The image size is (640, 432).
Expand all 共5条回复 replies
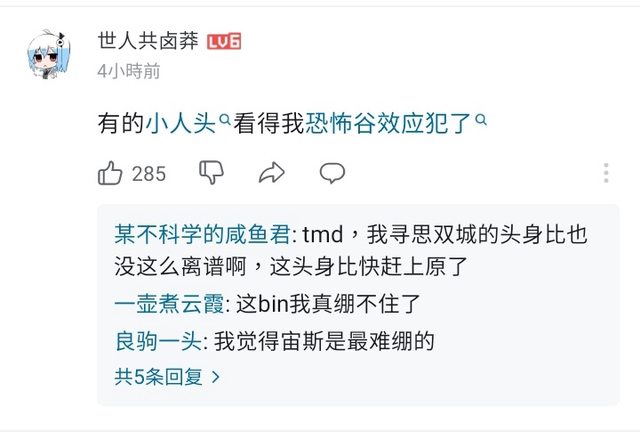167,377
